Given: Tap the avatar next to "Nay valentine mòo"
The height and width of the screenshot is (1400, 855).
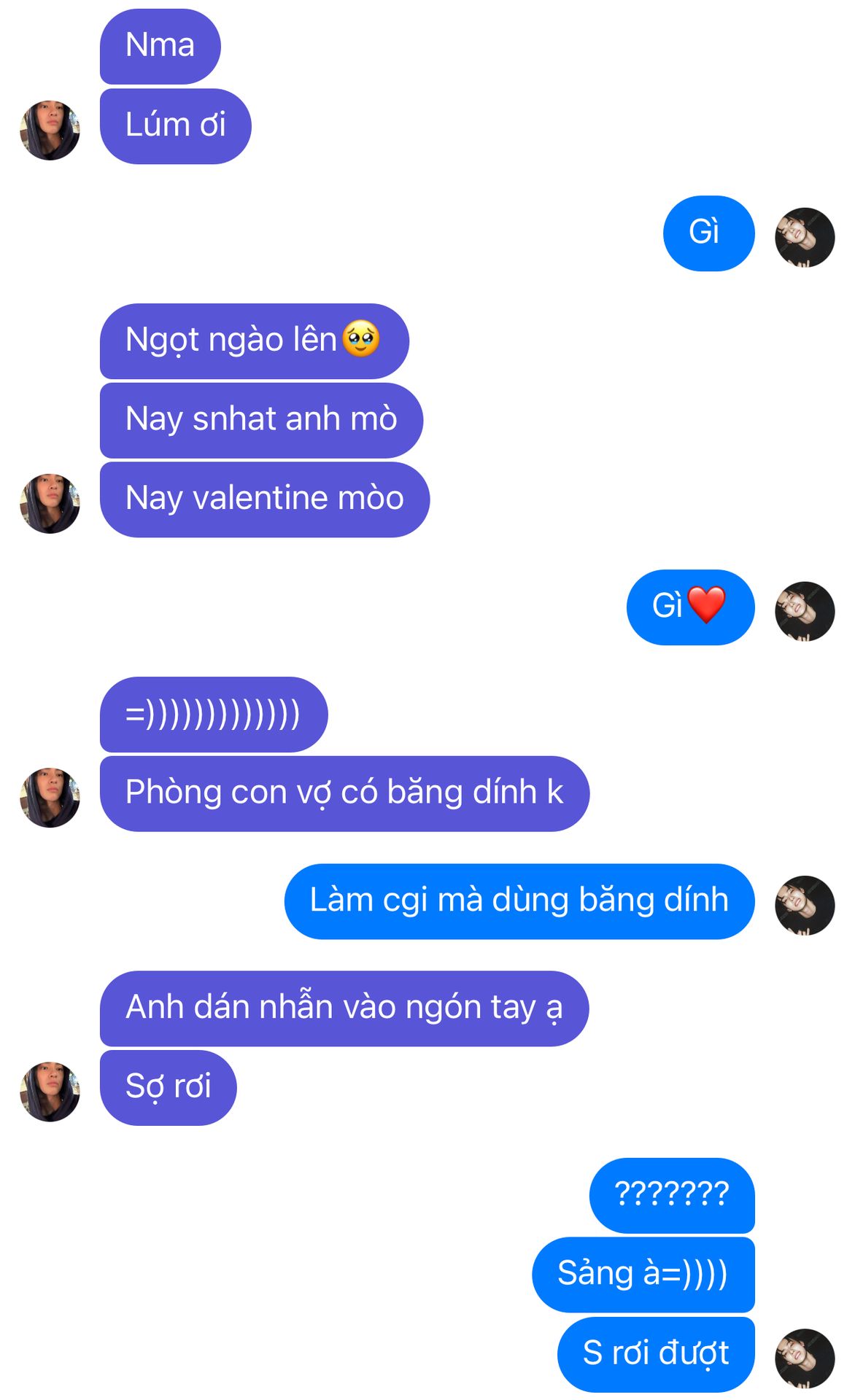Looking at the screenshot, I should pyautogui.click(x=50, y=503).
